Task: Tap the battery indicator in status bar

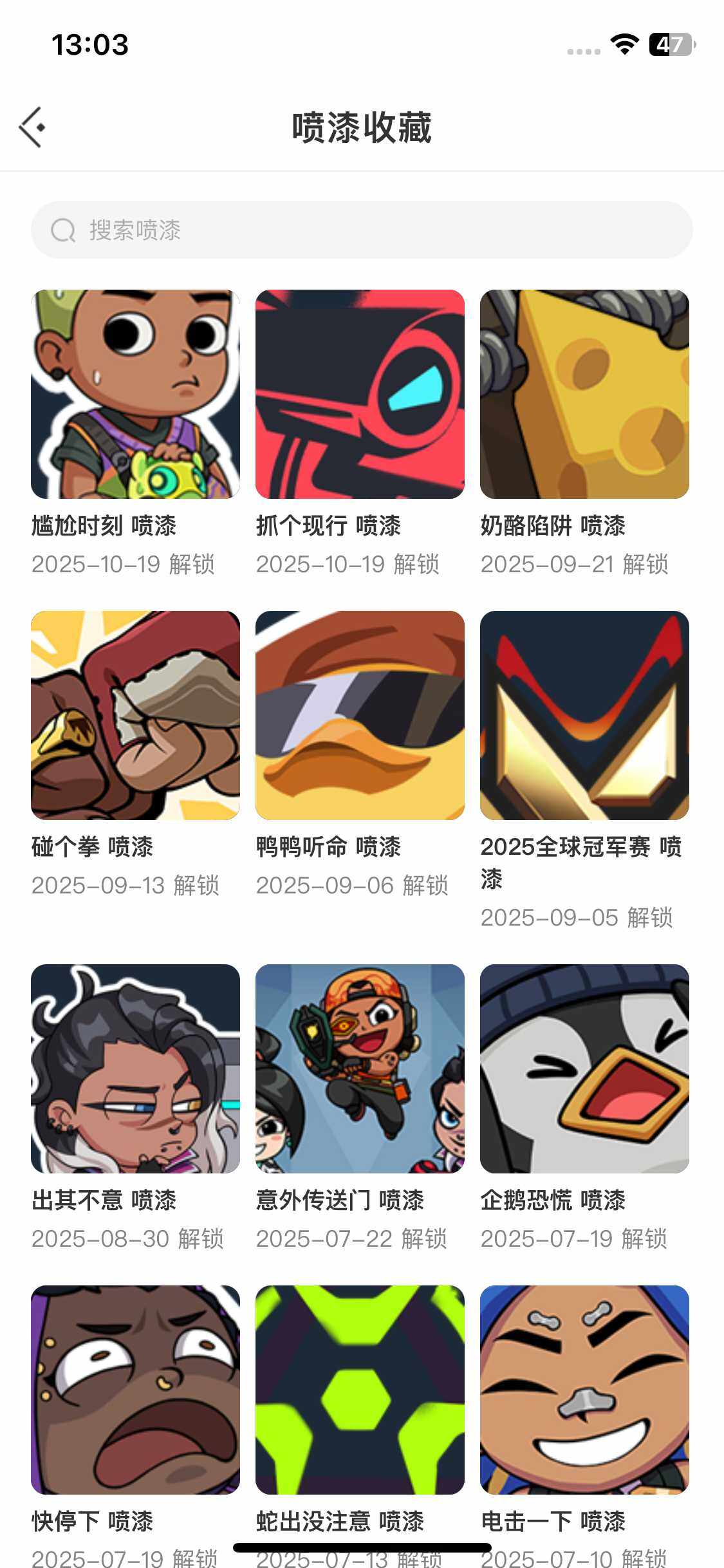Action: (673, 45)
